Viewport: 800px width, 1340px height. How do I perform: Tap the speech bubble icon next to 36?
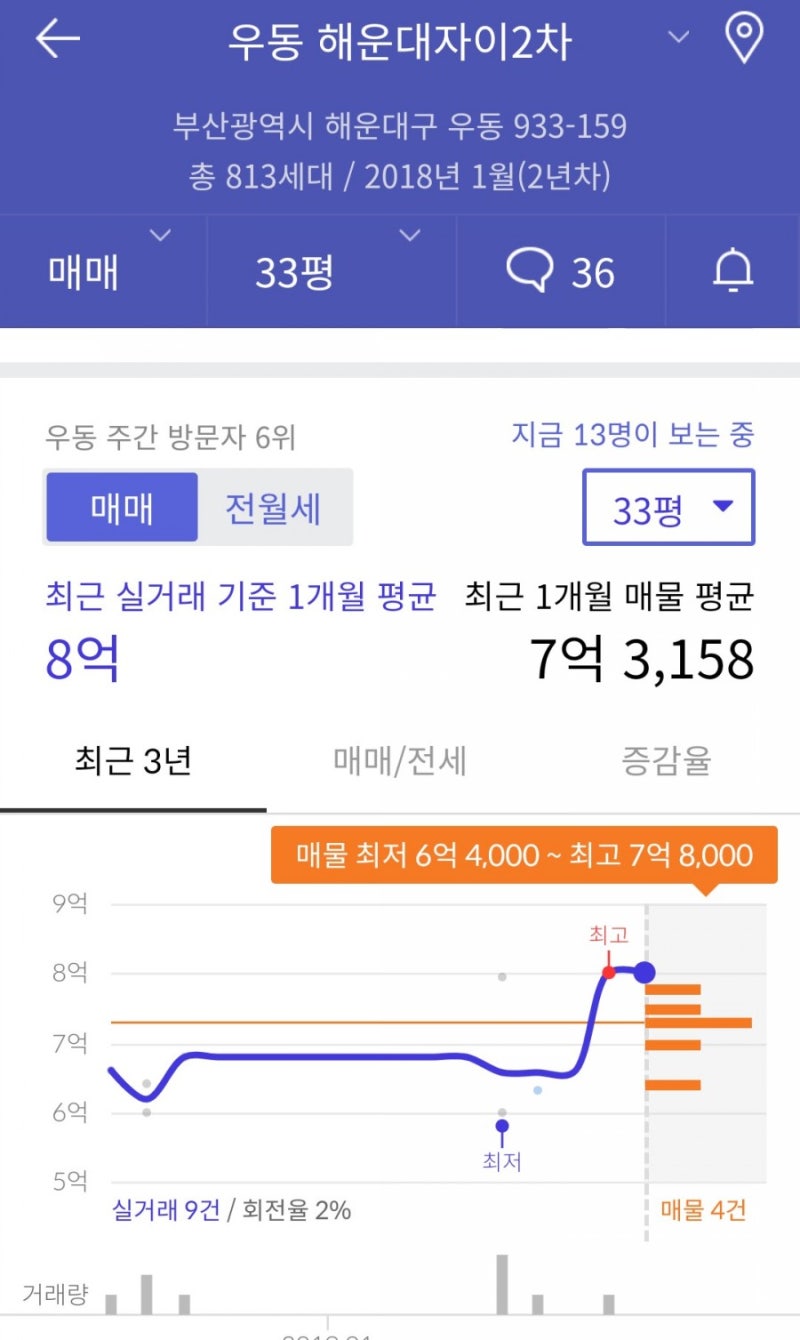(531, 270)
